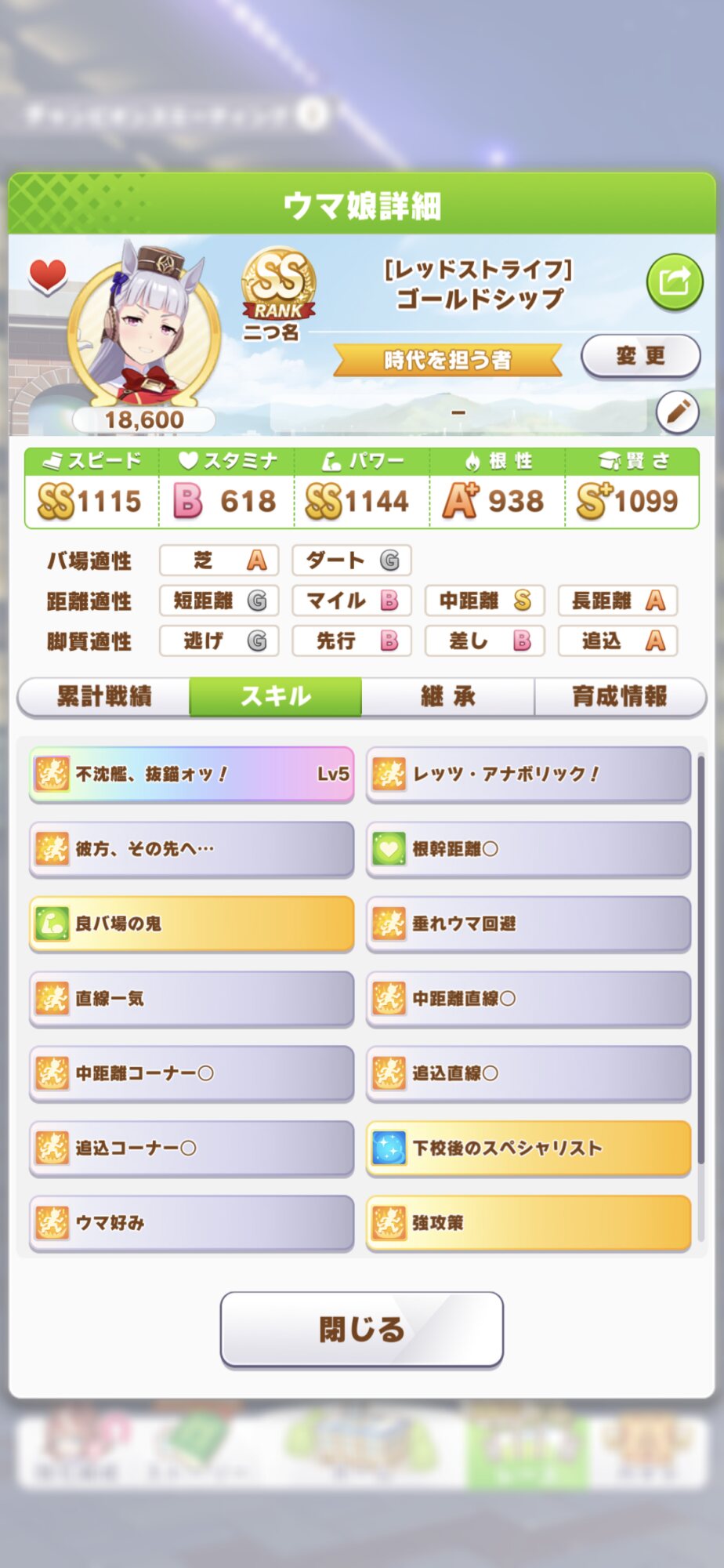Image resolution: width=724 pixels, height=1568 pixels.
Task: Toggle the red heart favorite icon
Action: point(48,275)
